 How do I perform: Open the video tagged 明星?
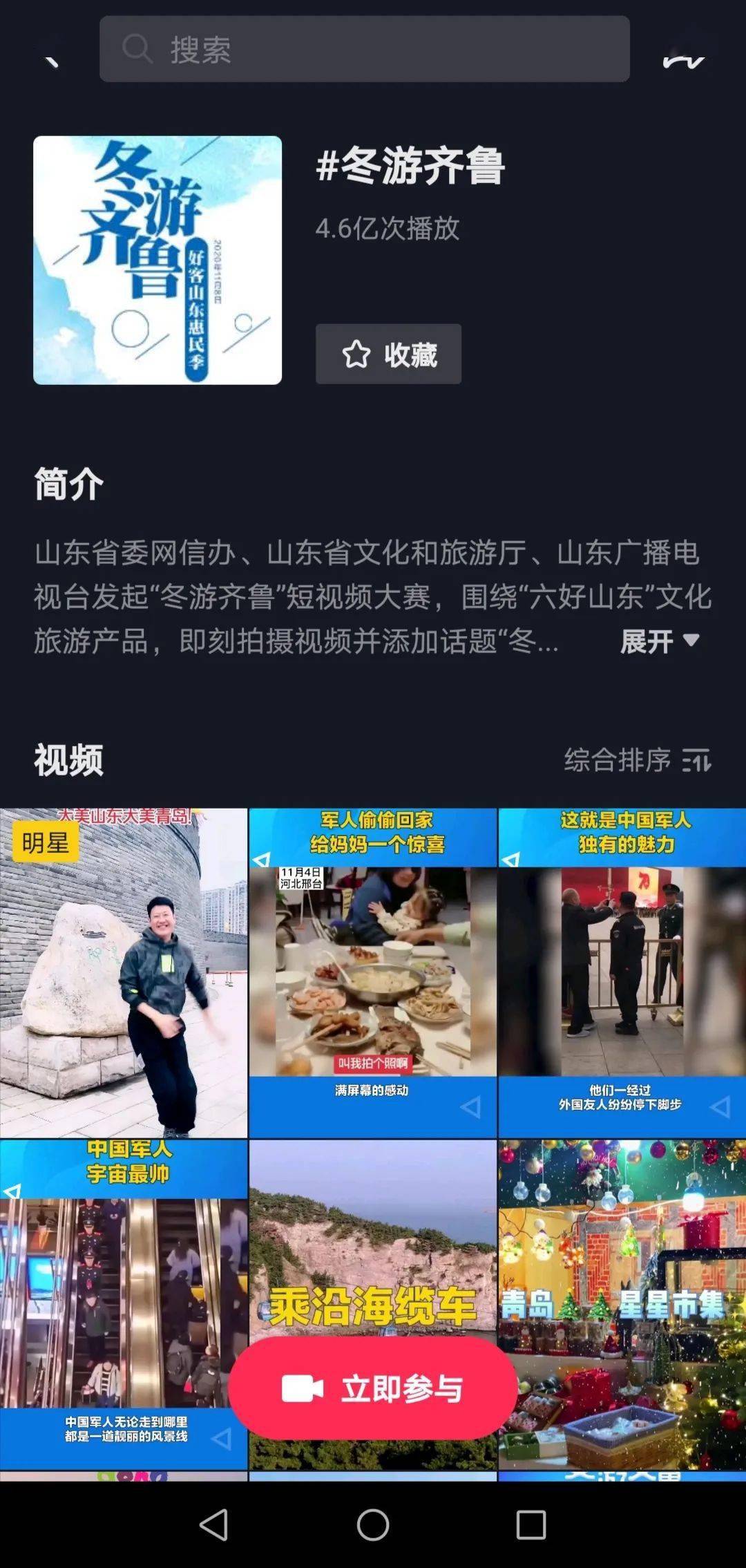(124, 973)
